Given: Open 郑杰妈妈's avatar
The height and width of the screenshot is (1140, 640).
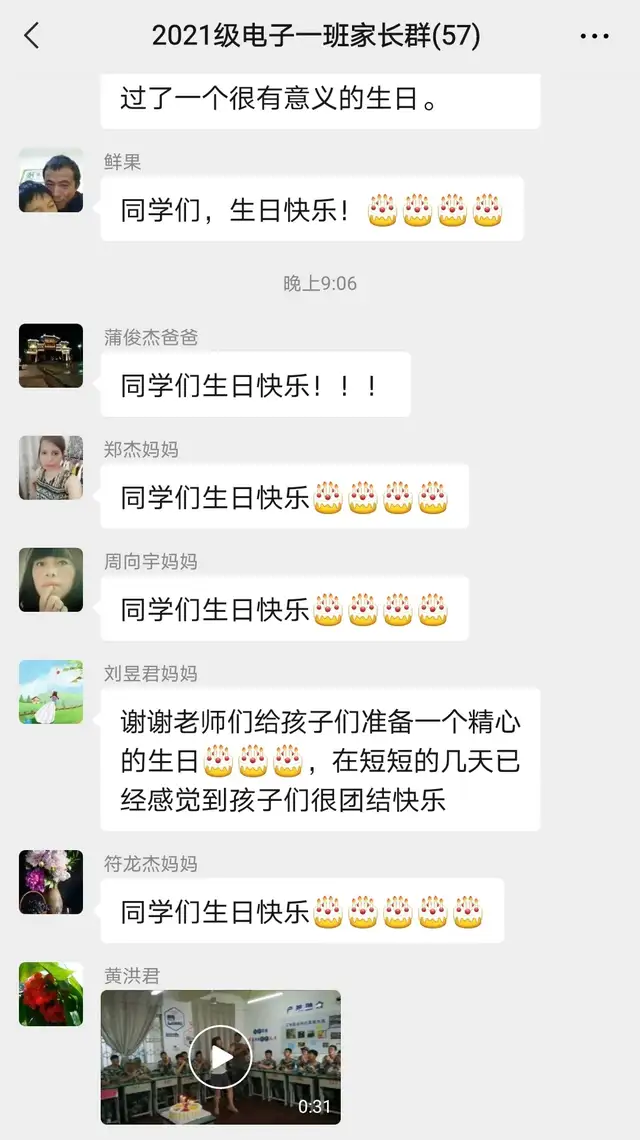Looking at the screenshot, I should coord(51,468).
